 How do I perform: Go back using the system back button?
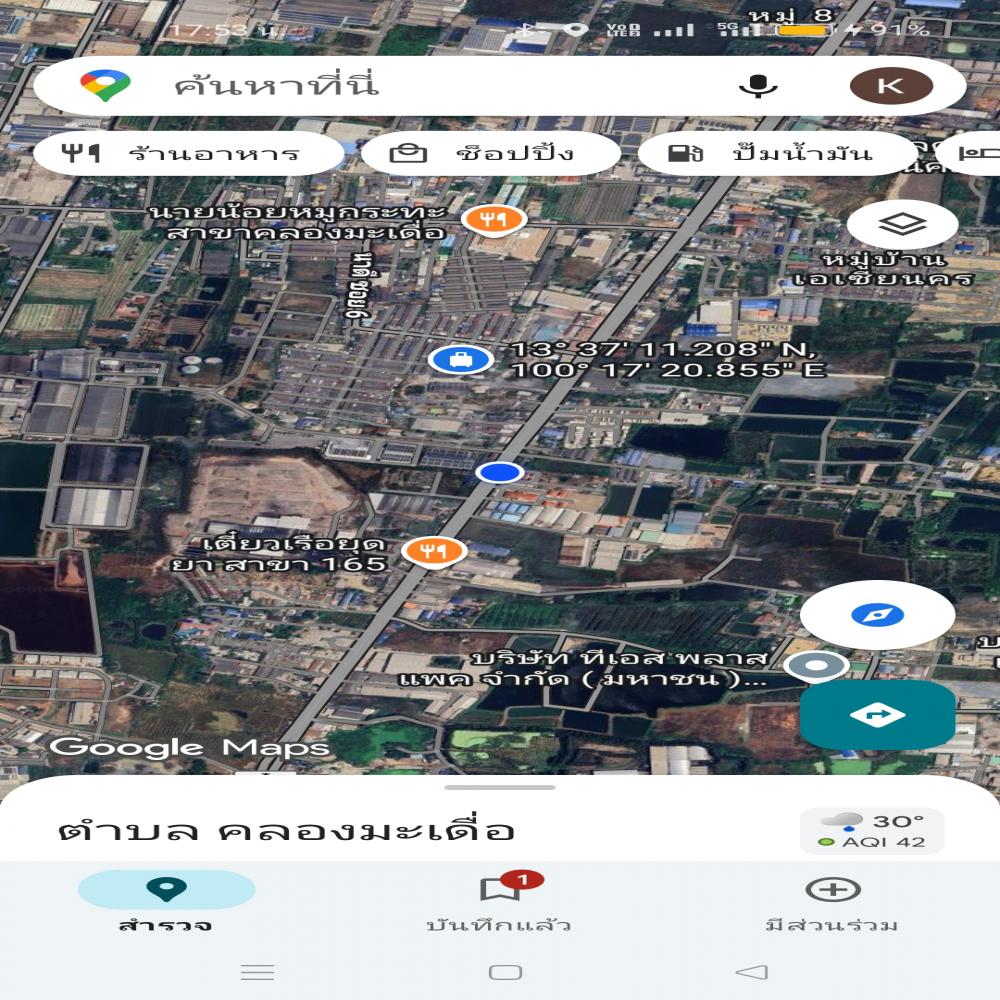(x=751, y=972)
